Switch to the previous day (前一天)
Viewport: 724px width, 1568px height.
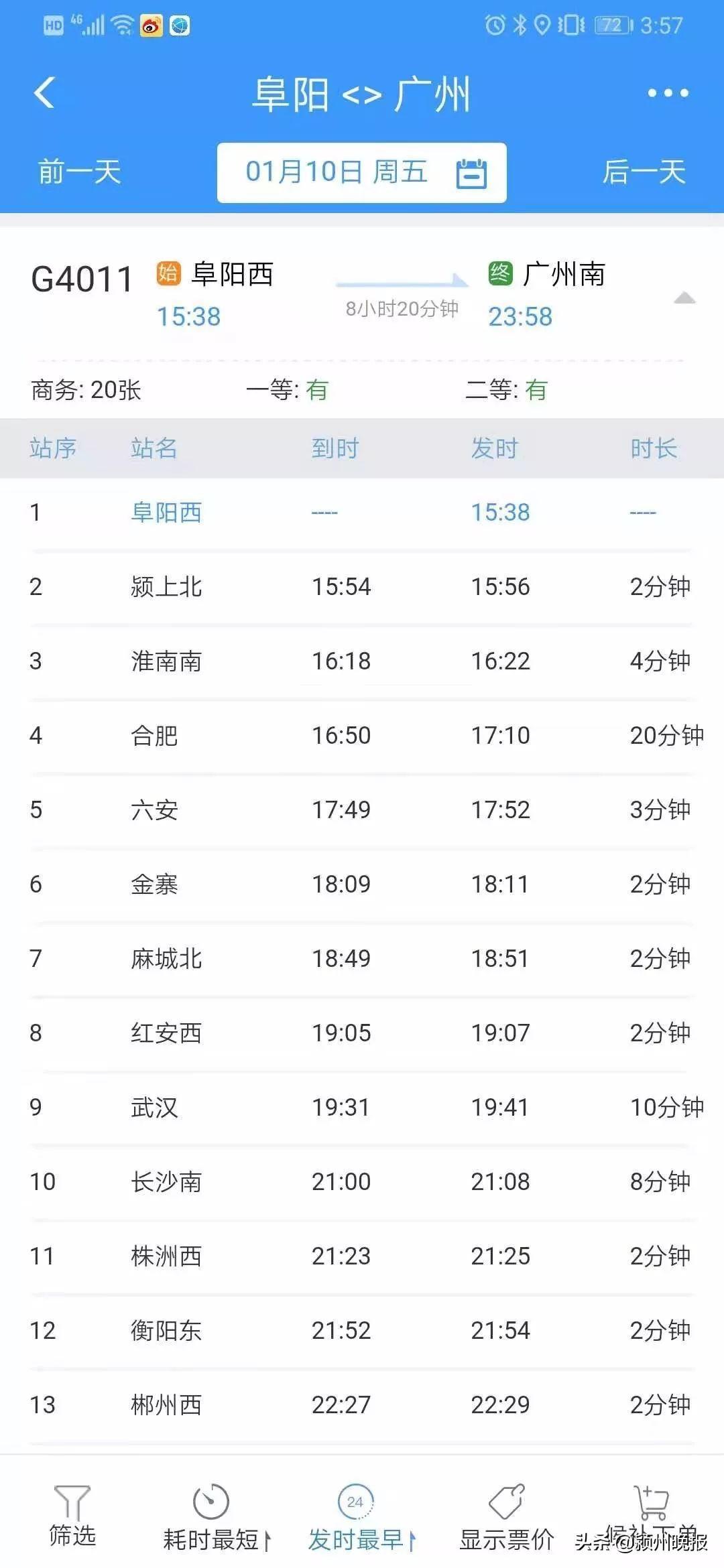point(80,172)
